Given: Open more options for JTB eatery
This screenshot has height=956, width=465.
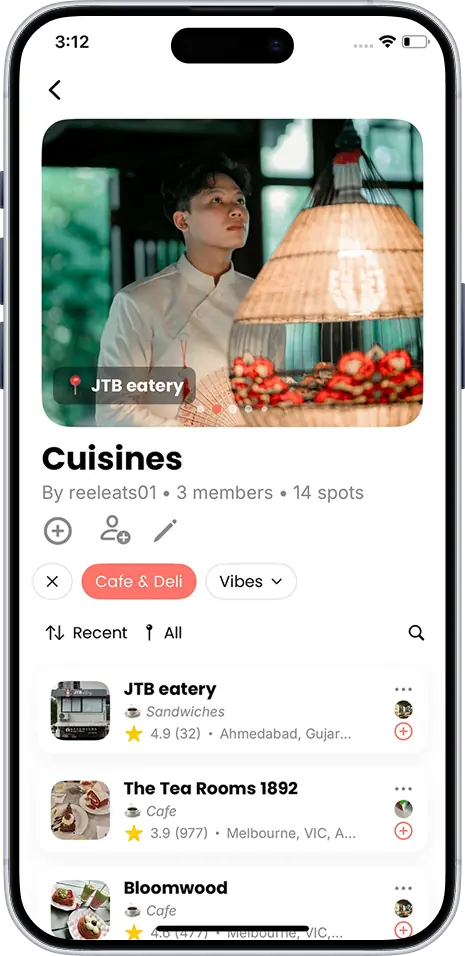Looking at the screenshot, I should pos(403,690).
